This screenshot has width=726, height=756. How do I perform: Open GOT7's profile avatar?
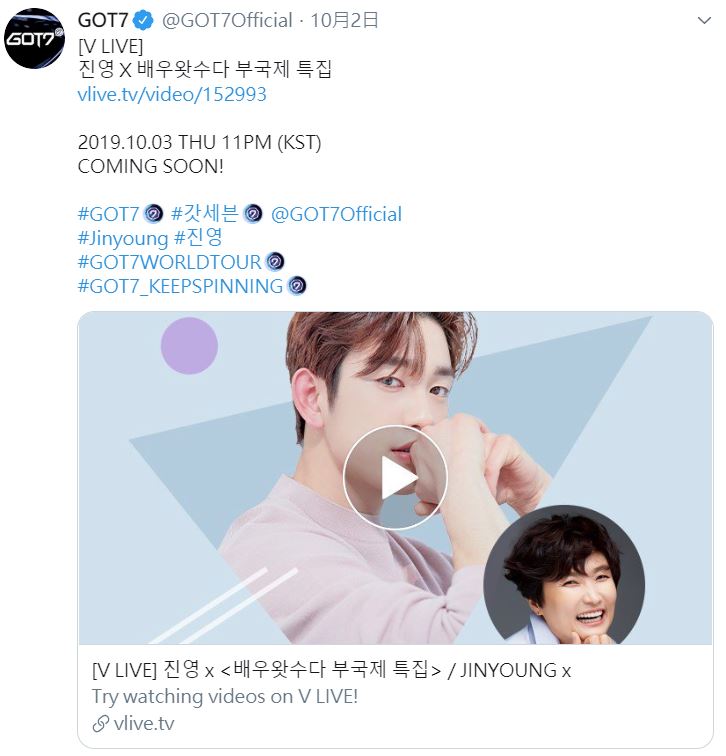click(x=37, y=37)
